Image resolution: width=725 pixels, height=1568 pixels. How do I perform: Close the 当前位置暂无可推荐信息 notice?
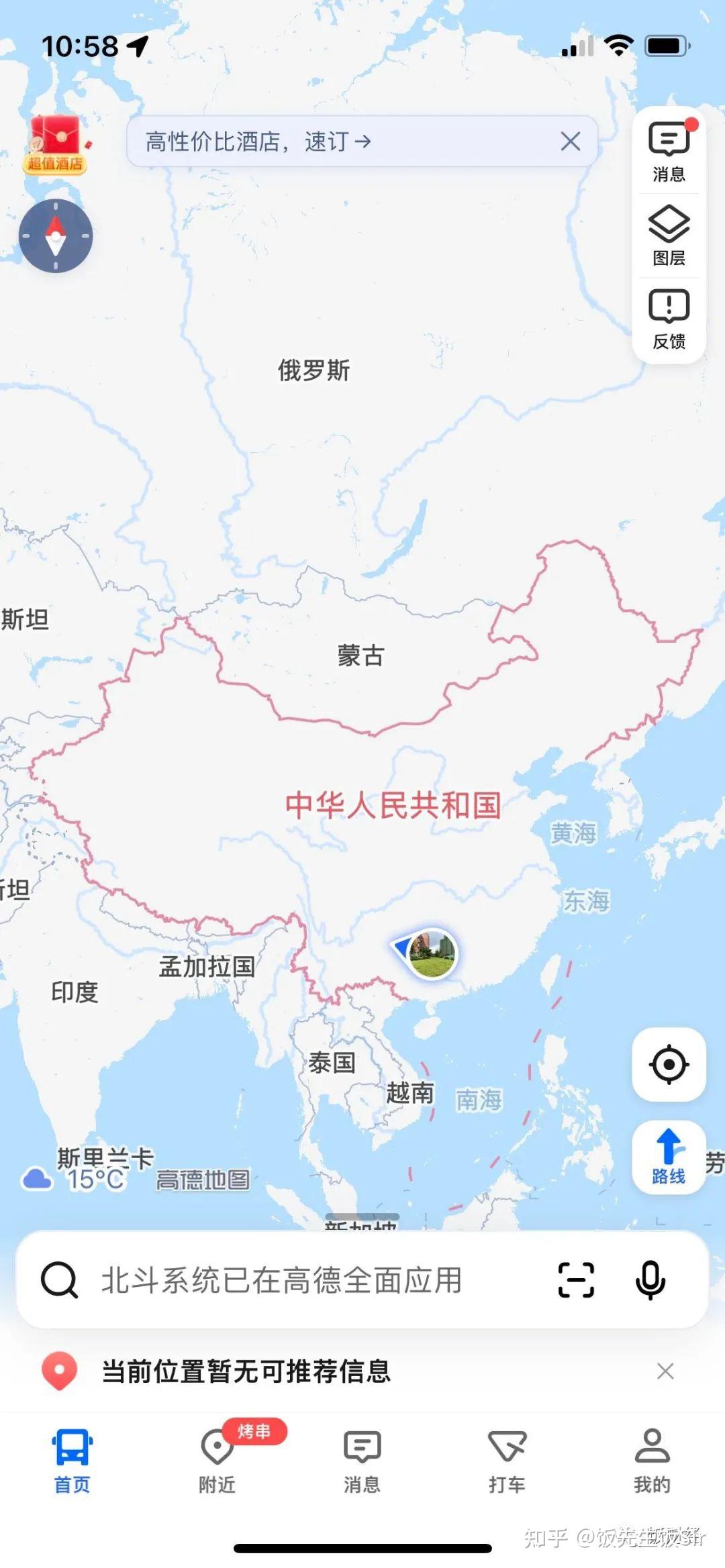(x=665, y=1371)
